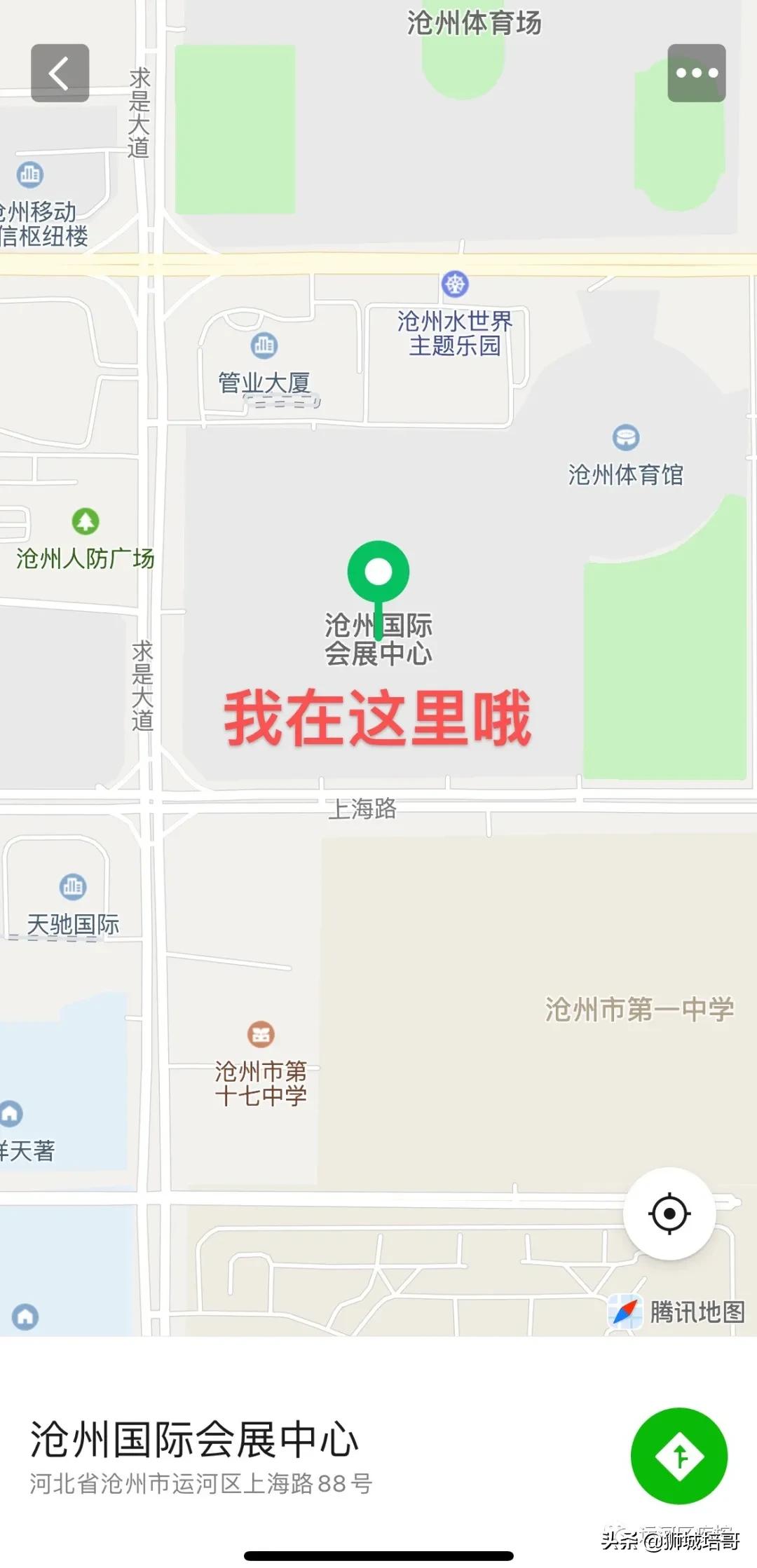Click the back arrow at top left
757x1568 pixels.
tap(59, 72)
